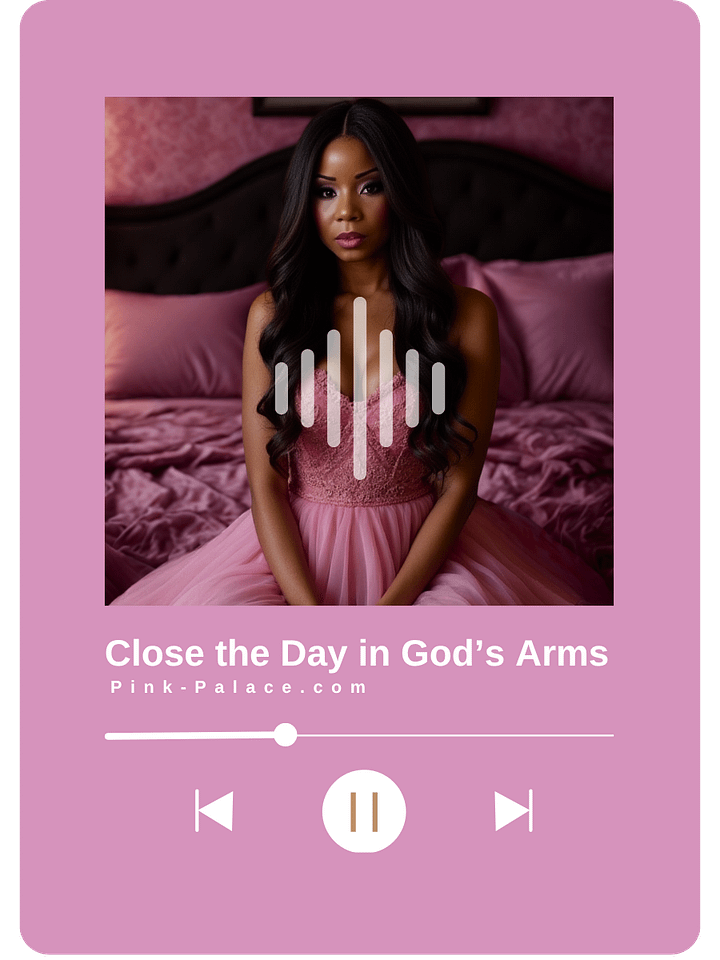Screen dimensions: 720x960
Task: Select the tallest center bar of the waveform icon
Action: (x=360, y=385)
